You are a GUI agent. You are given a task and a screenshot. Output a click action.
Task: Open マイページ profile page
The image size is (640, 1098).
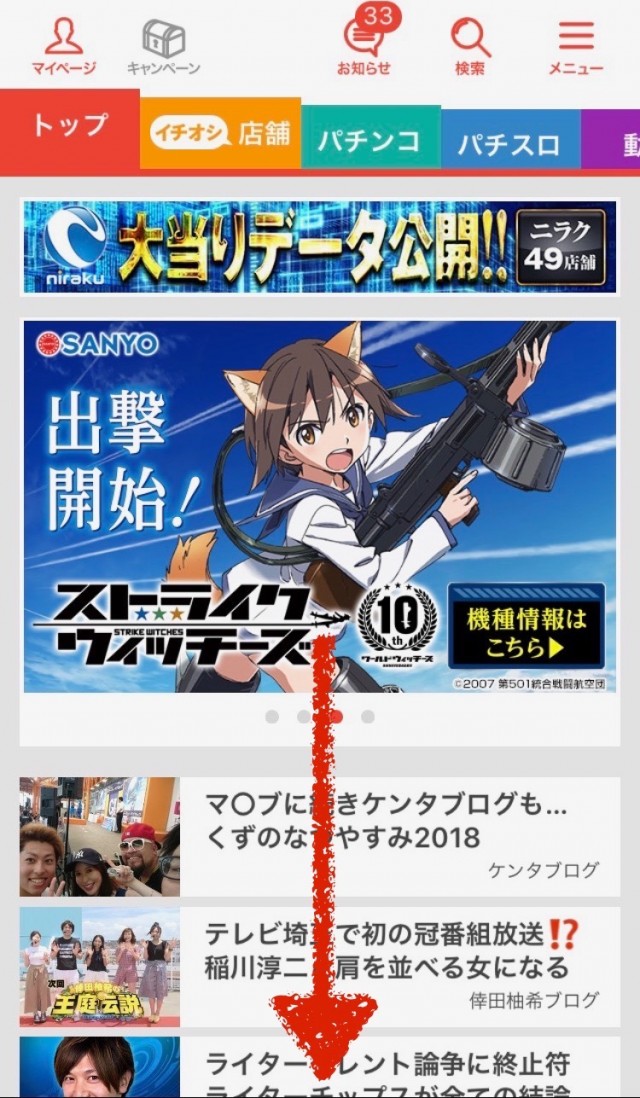64,45
